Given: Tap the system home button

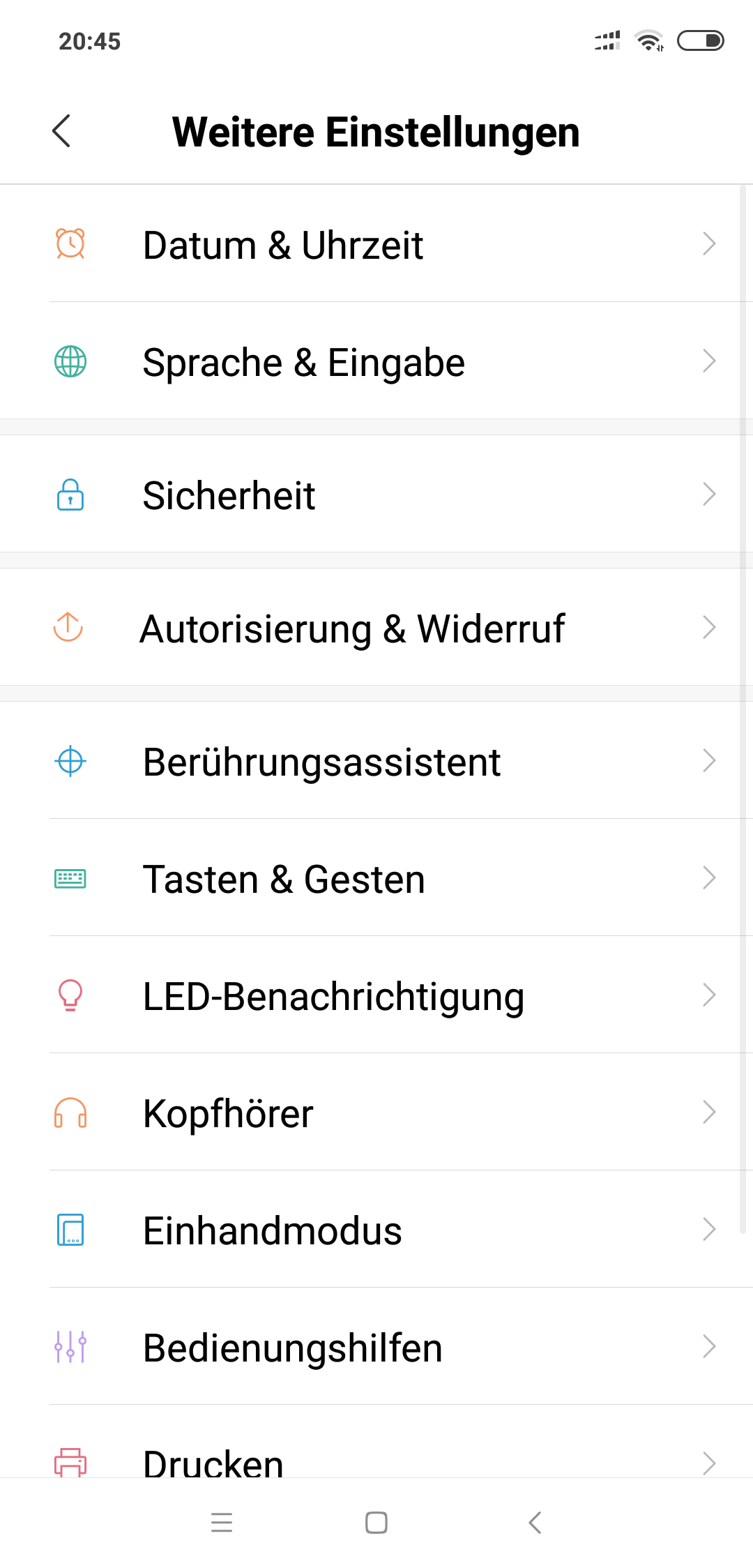Looking at the screenshot, I should pos(376,1523).
